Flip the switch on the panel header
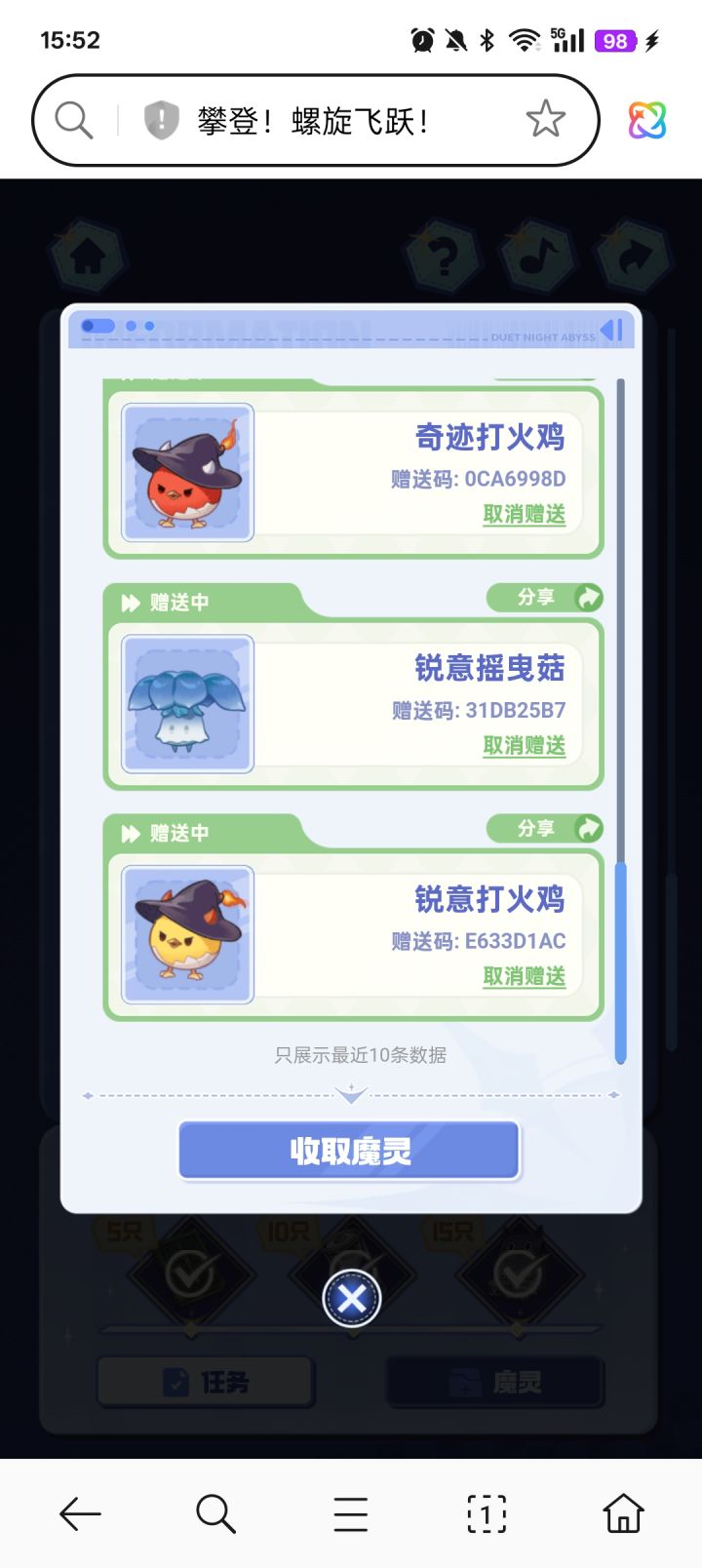The width and height of the screenshot is (702, 1568). pos(98,326)
